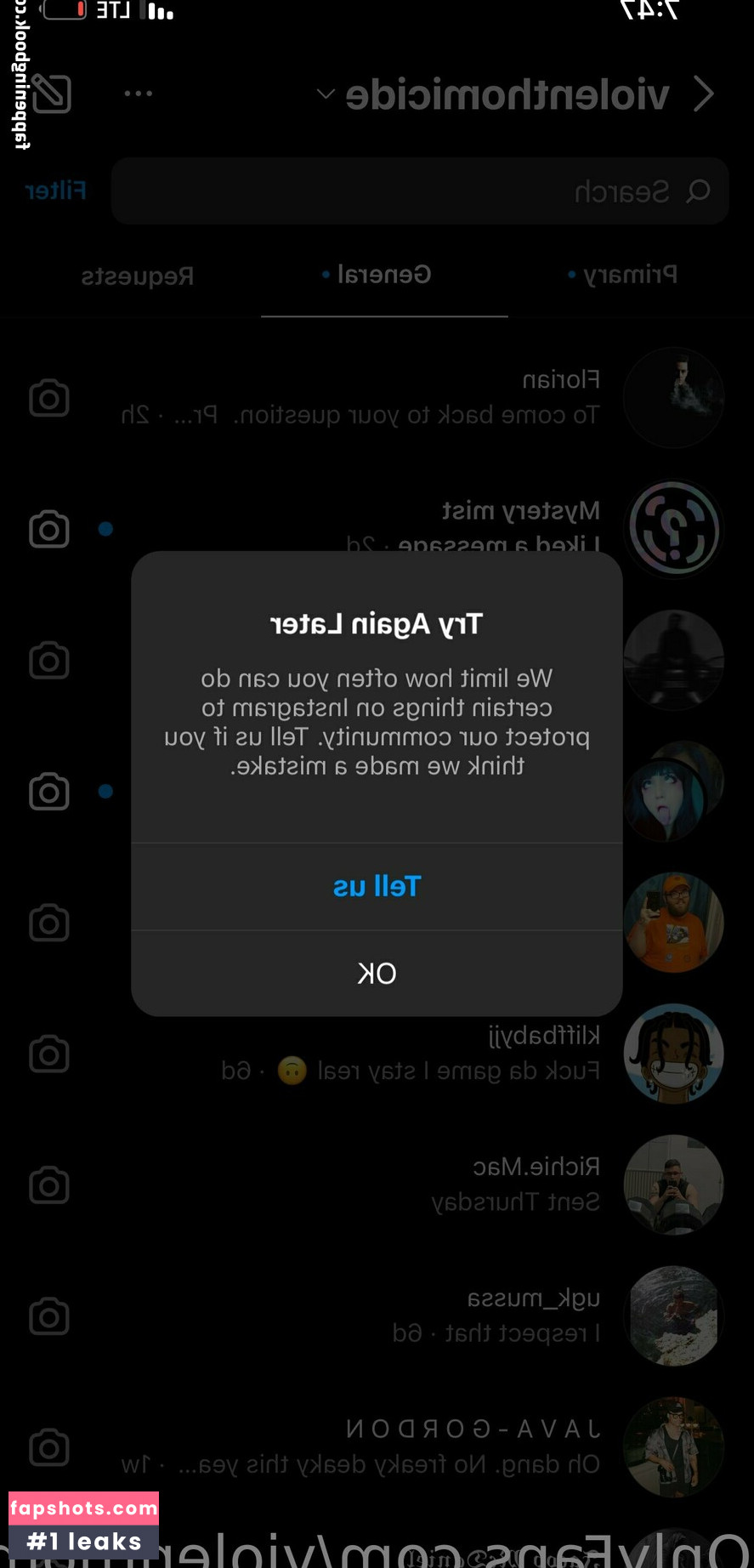Compose a new message

pyautogui.click(x=51, y=94)
